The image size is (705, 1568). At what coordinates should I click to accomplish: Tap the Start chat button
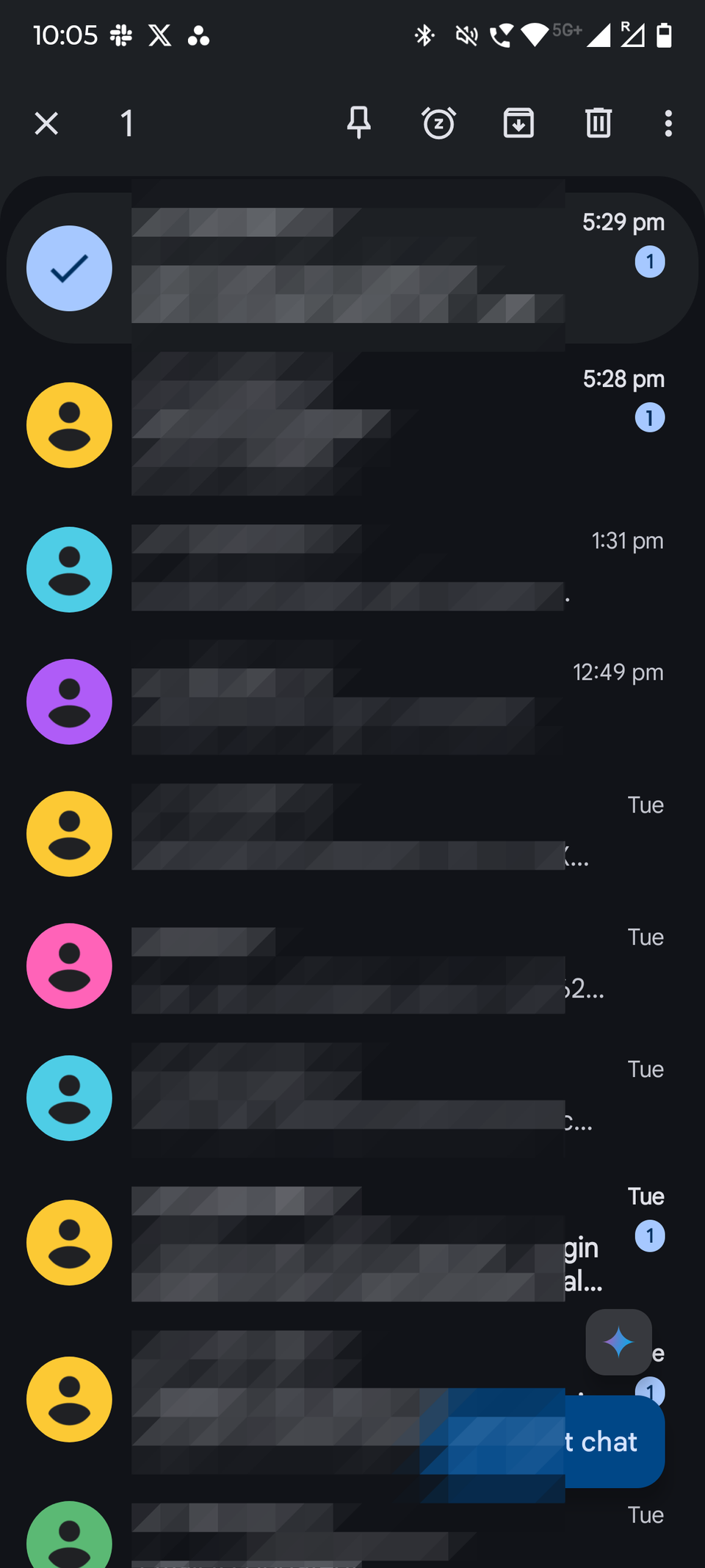587,1441
